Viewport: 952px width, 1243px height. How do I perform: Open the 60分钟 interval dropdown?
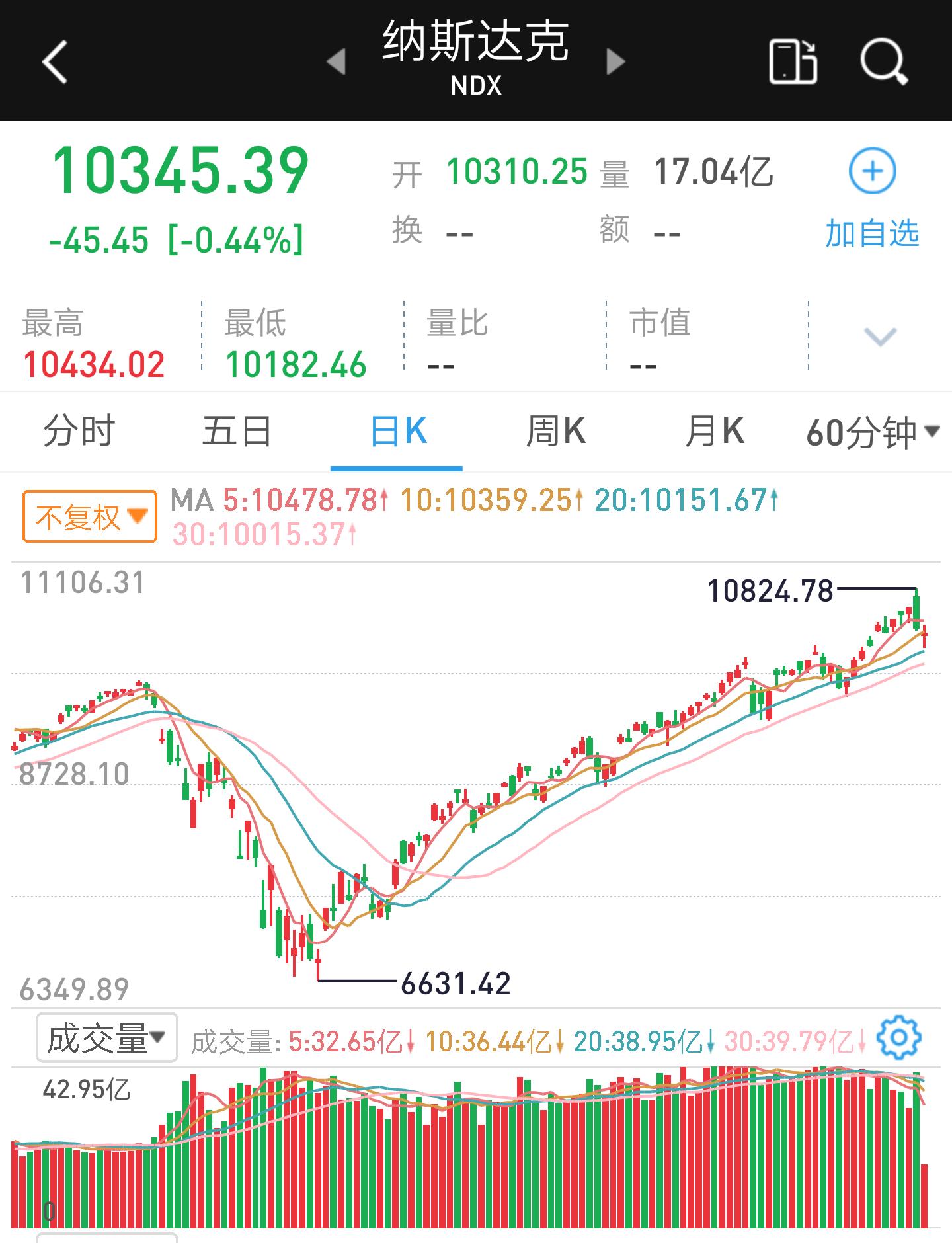click(x=869, y=431)
